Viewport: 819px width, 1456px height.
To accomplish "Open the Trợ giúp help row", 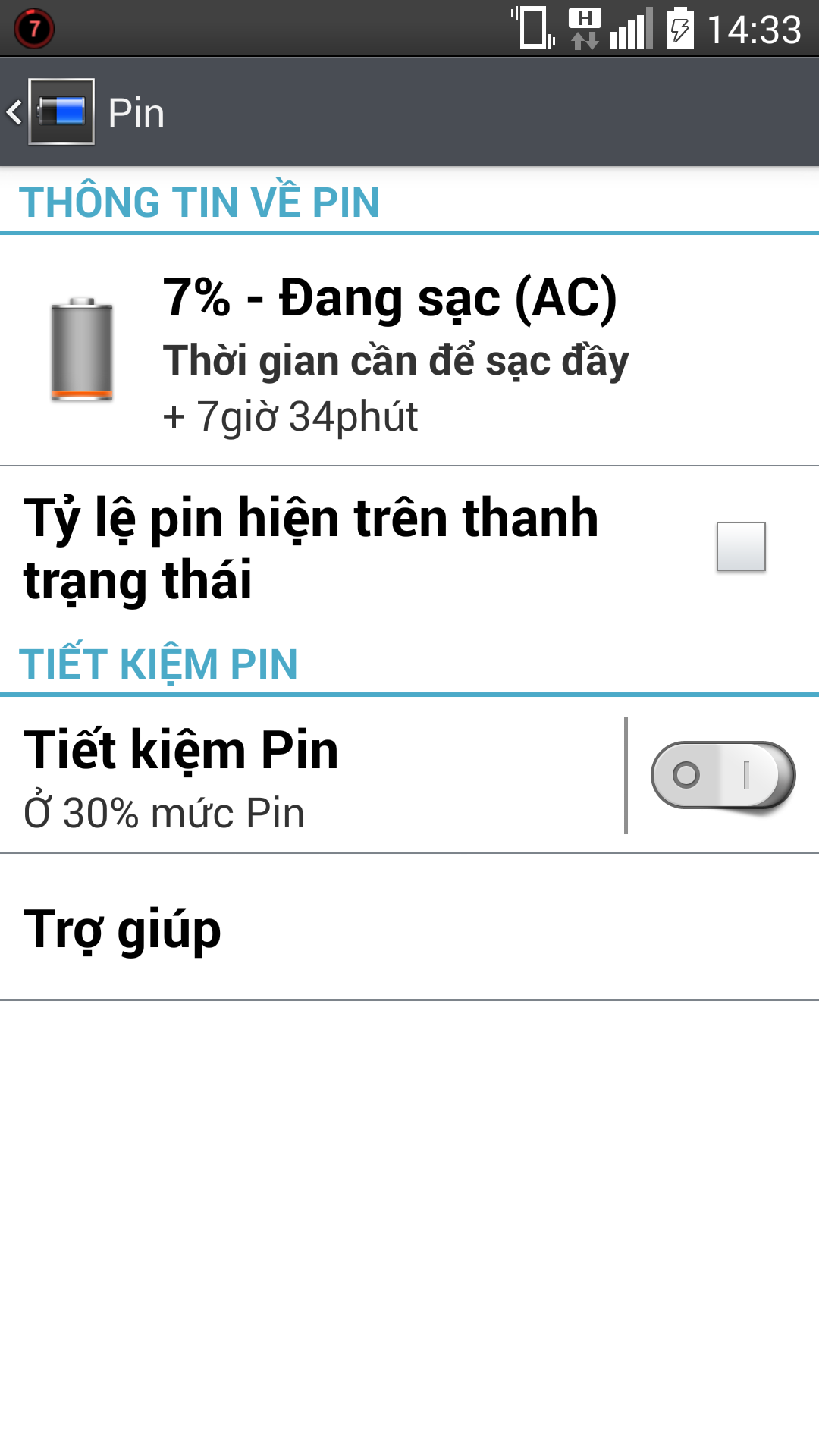I will pos(409,927).
